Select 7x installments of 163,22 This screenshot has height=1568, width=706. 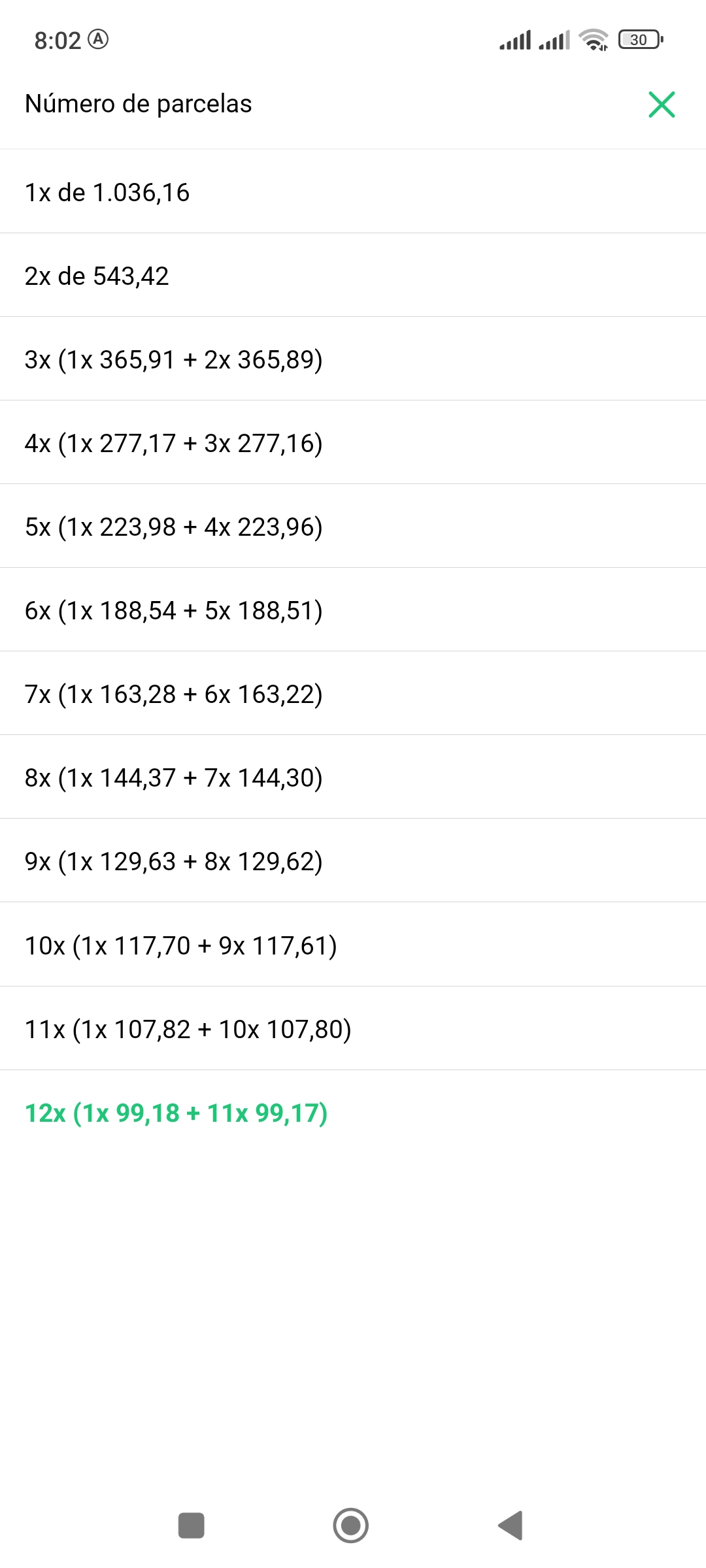tap(353, 693)
